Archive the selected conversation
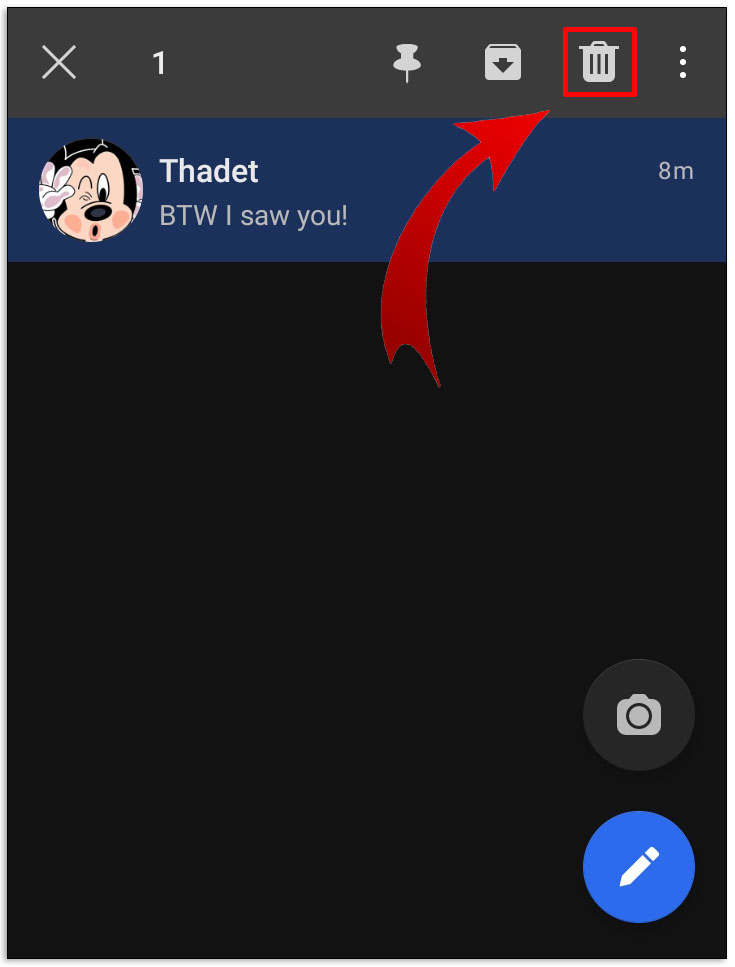Screen dimensions: 735x967 [x=502, y=63]
